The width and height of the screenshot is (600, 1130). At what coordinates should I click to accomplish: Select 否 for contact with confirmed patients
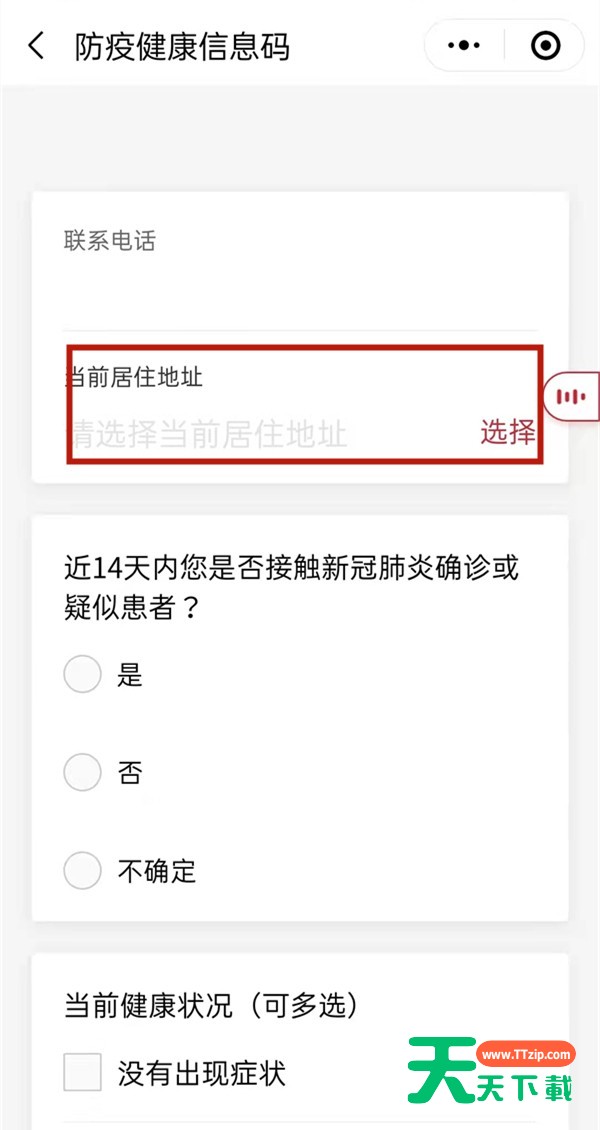[83, 772]
